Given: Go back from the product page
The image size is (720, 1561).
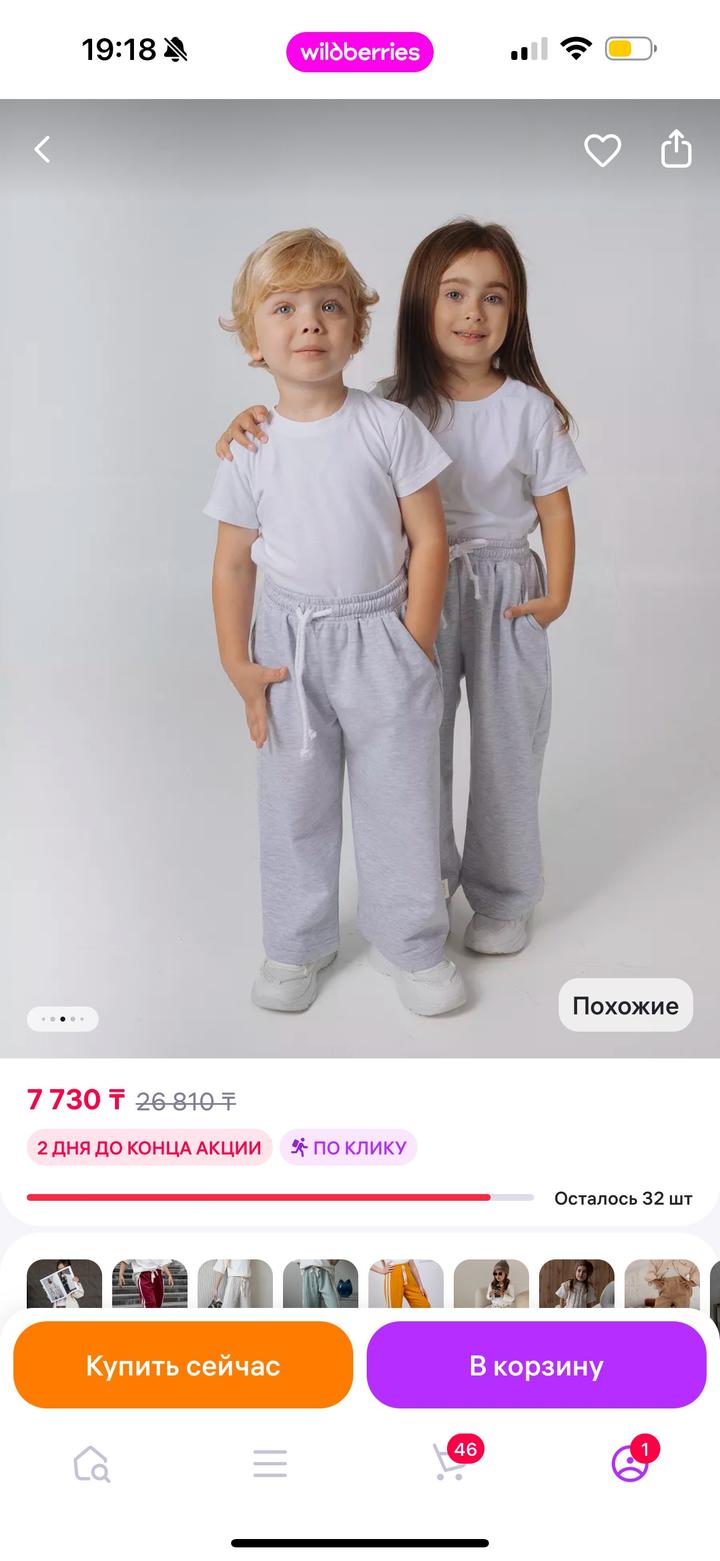Looking at the screenshot, I should tap(42, 150).
